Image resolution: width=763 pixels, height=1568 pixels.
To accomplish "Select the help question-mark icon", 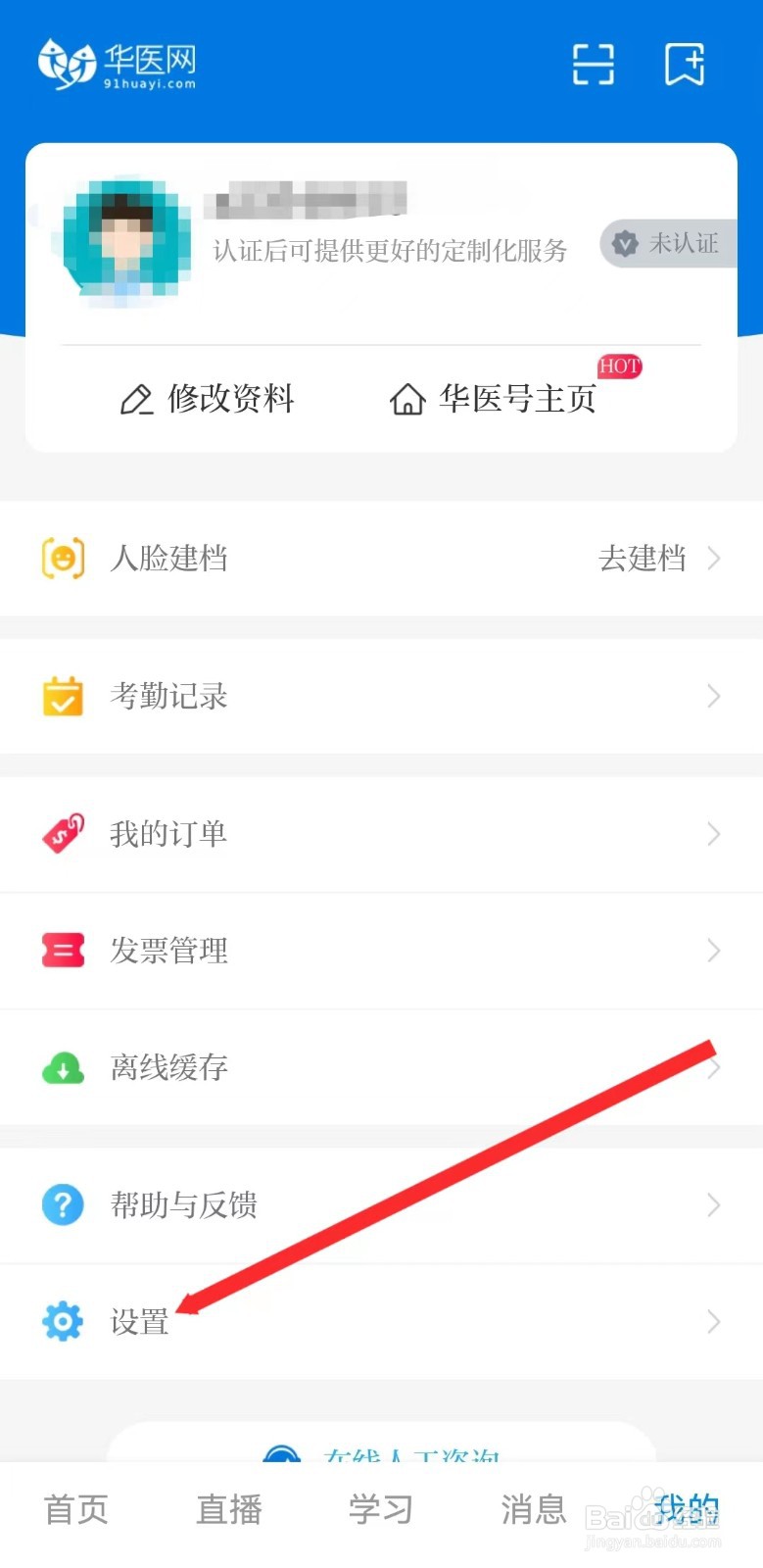I will coord(63,1204).
